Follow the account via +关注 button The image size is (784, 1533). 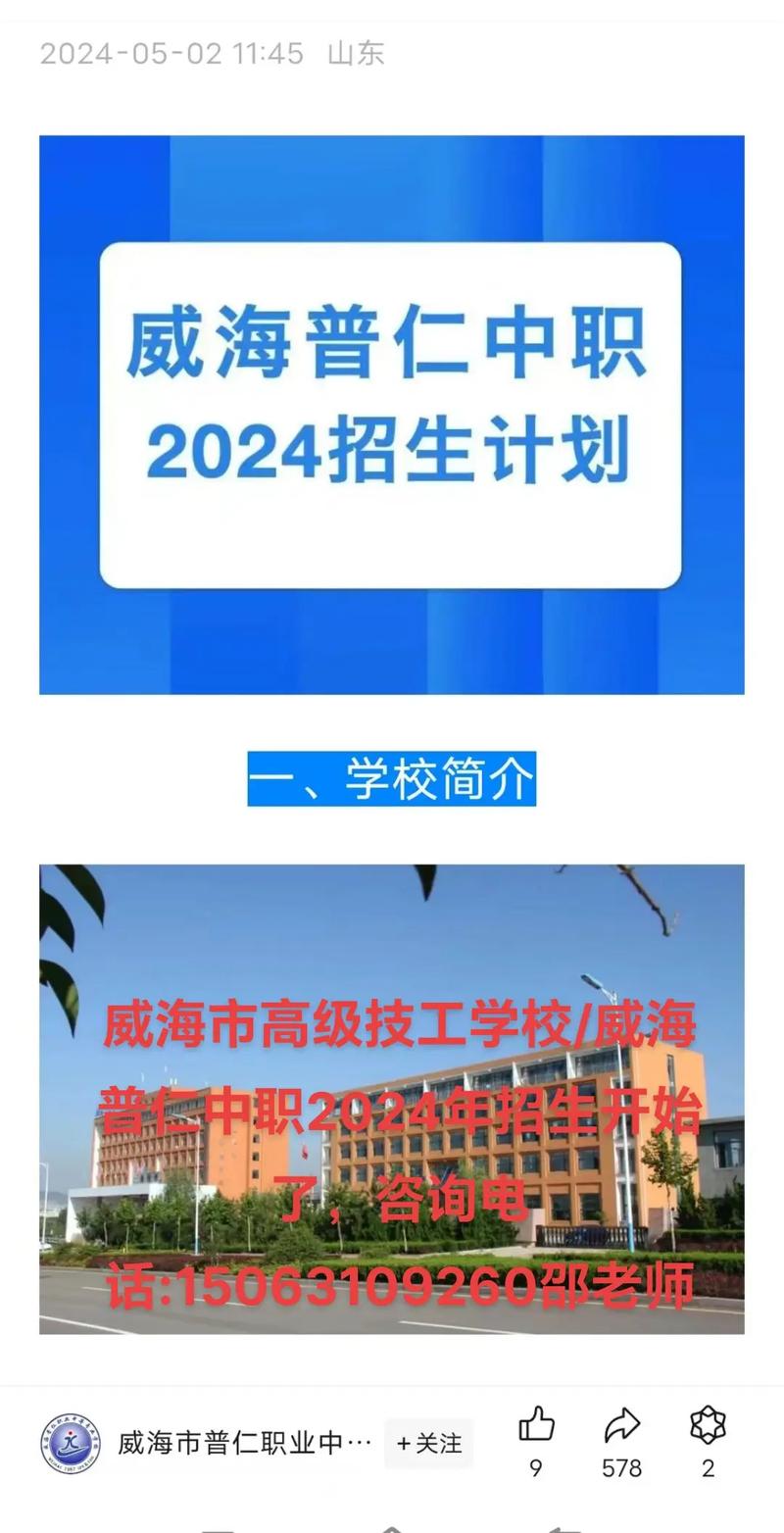(429, 1443)
